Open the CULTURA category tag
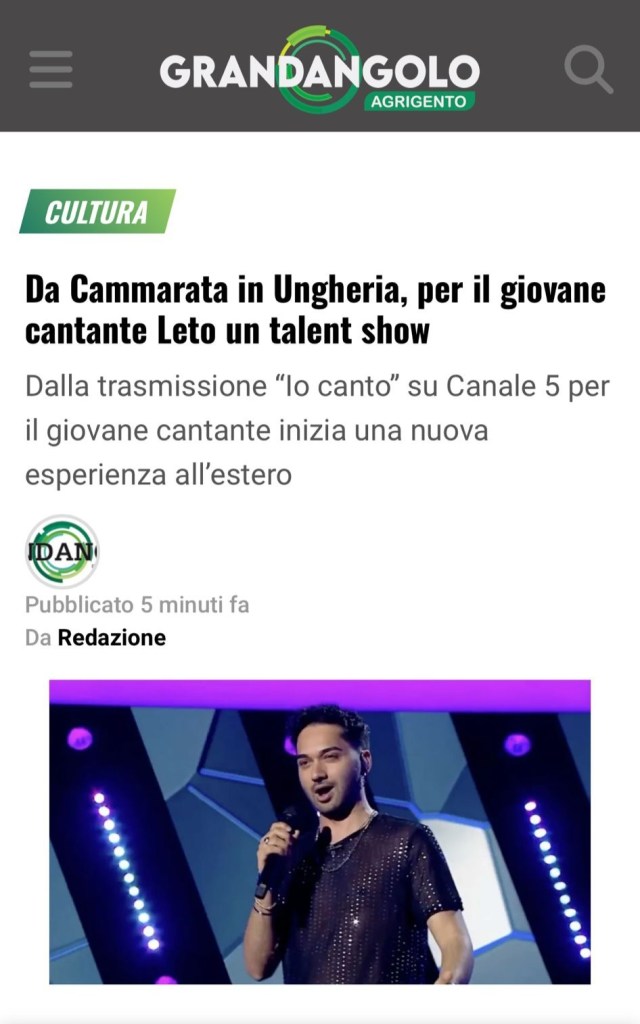The width and height of the screenshot is (640, 1024). [x=97, y=212]
